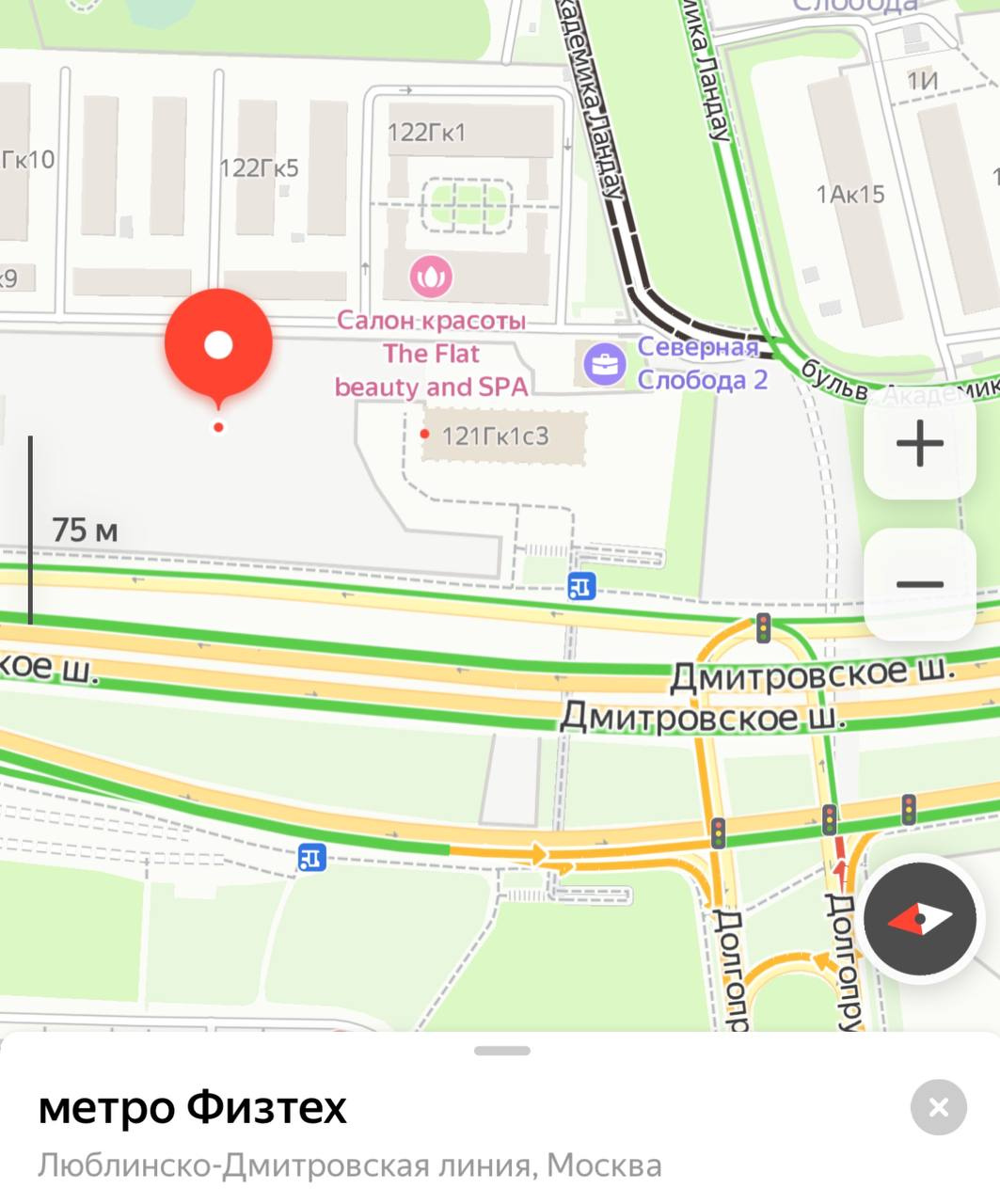Close the метро Физтех card

point(938,1107)
